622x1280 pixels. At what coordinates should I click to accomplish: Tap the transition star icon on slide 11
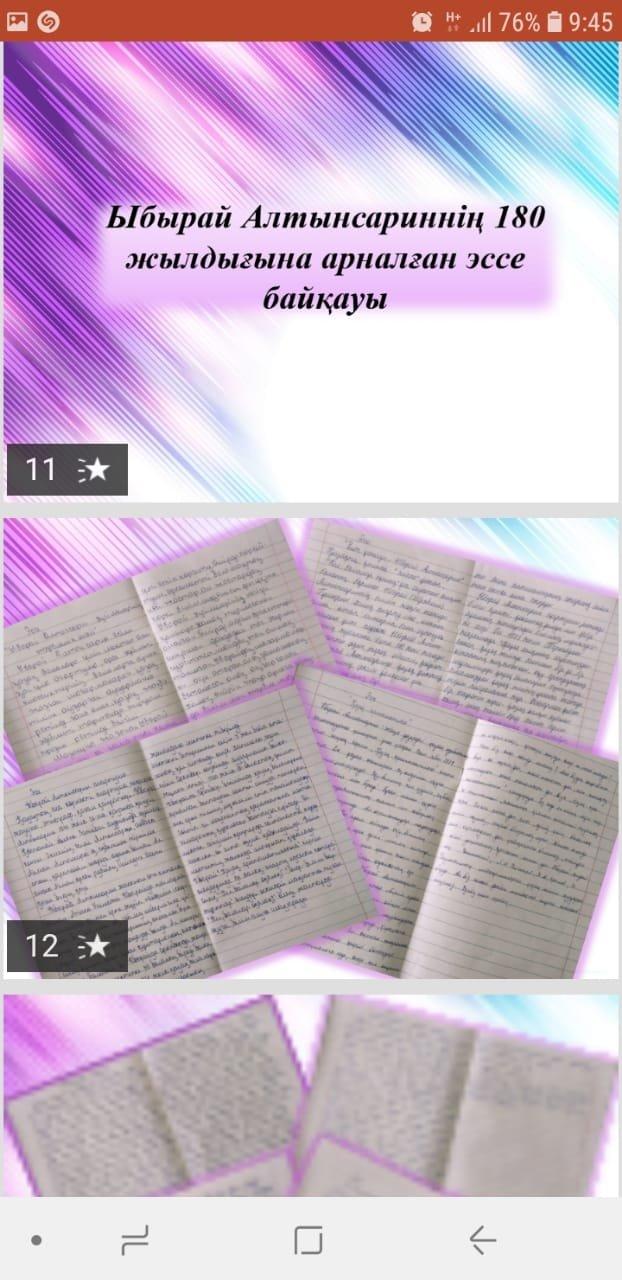pyautogui.click(x=94, y=470)
